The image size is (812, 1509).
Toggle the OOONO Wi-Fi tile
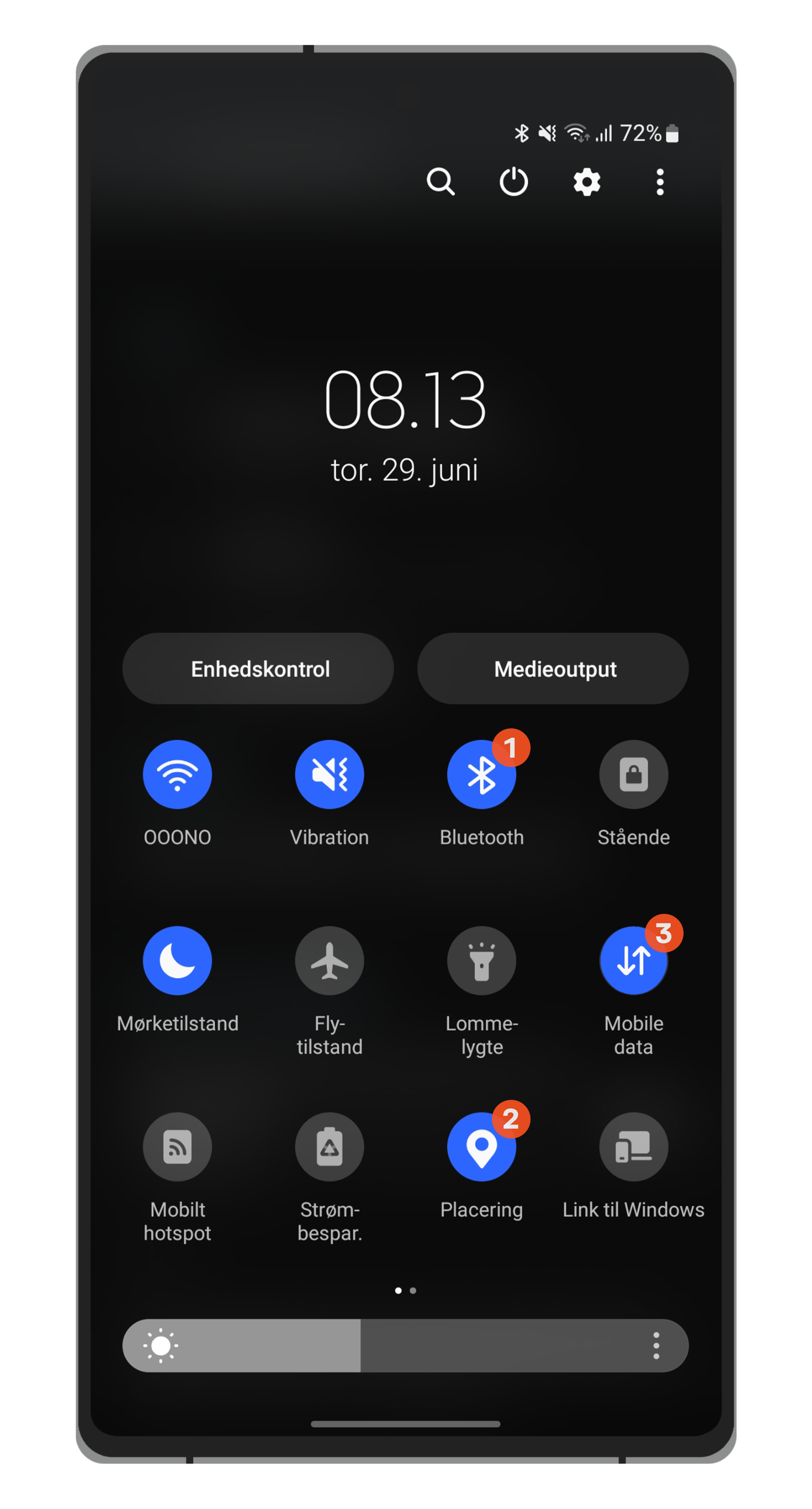[x=177, y=774]
